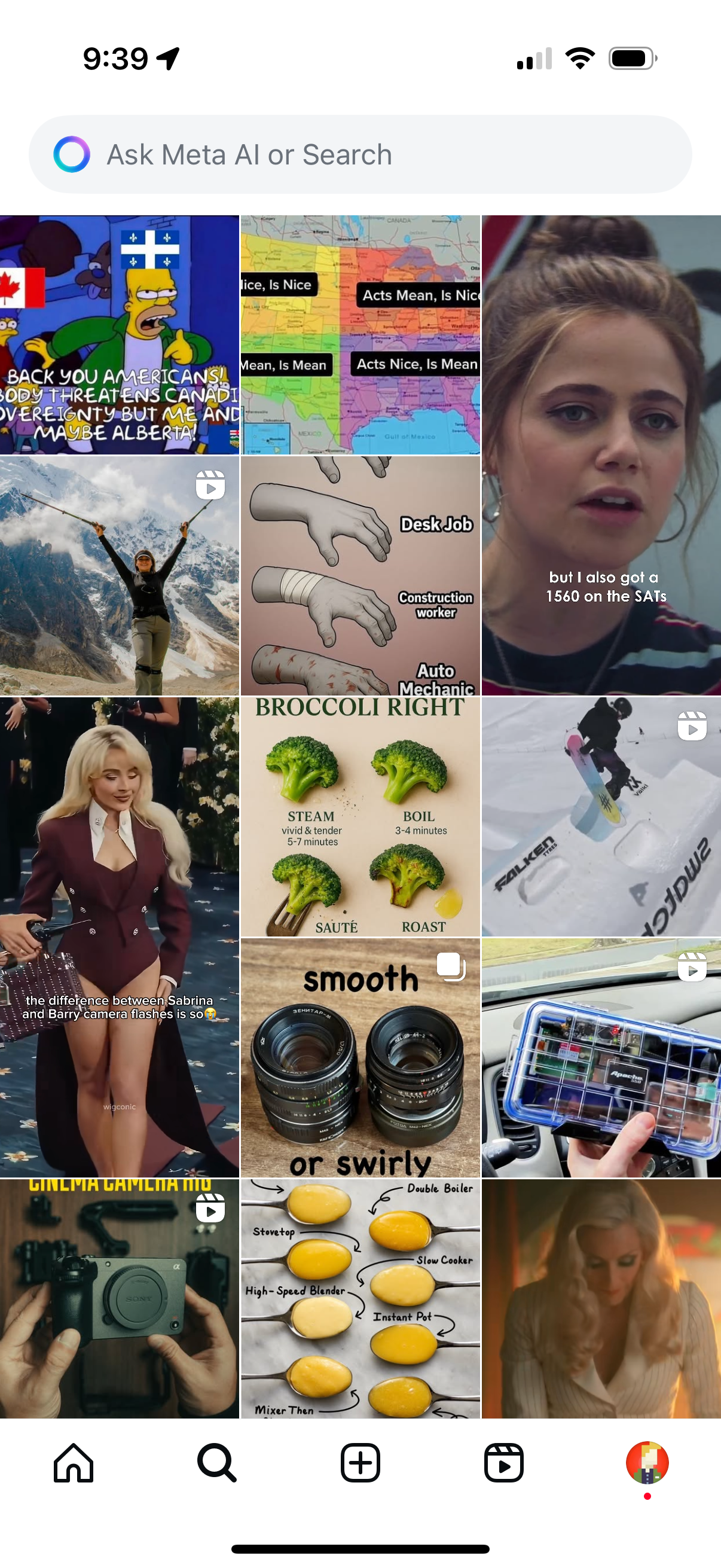
Task: Play the Apache case electronics reel
Action: [x=601, y=1058]
